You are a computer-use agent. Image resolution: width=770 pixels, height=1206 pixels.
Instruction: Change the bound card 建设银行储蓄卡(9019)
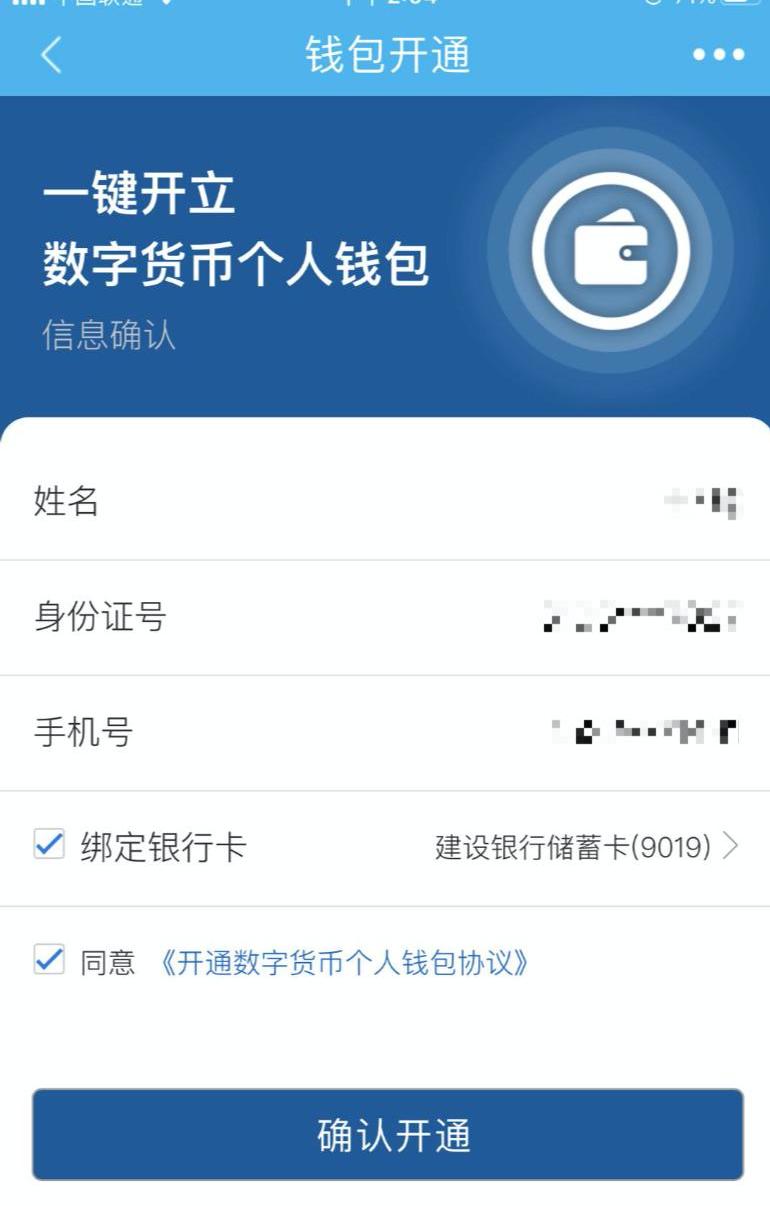click(586, 848)
